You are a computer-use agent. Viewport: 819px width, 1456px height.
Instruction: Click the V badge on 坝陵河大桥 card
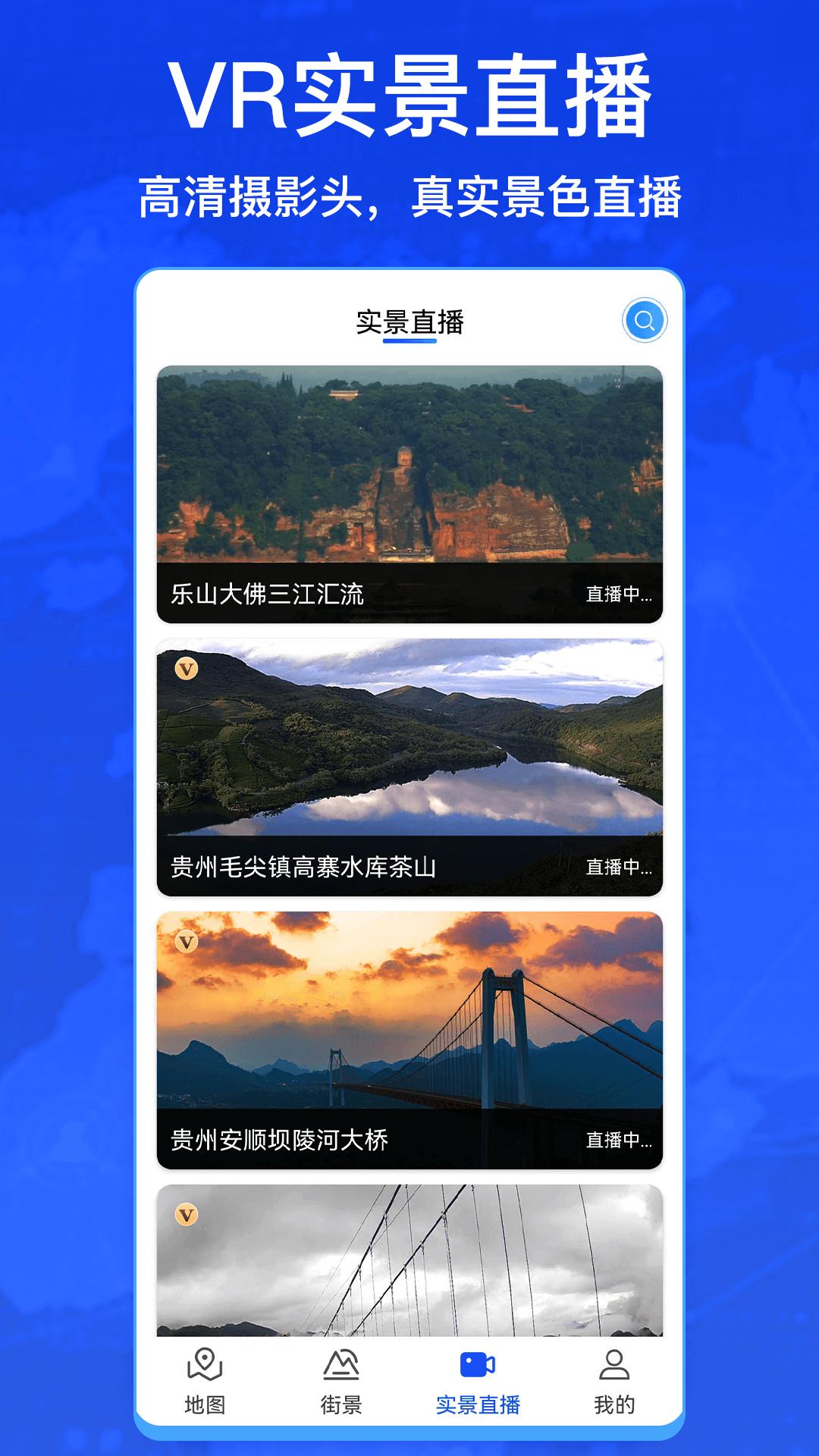186,942
